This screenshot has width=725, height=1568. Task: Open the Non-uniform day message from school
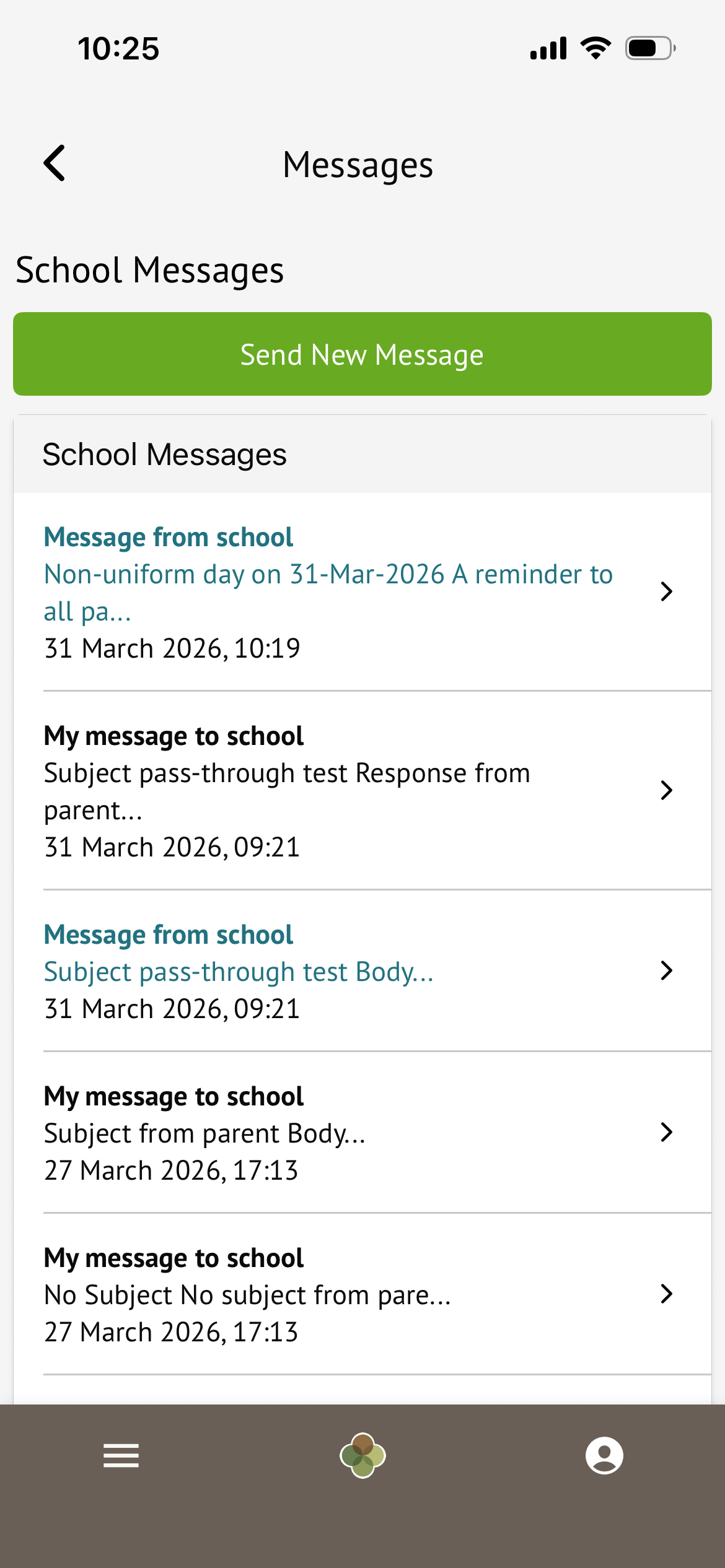click(362, 591)
